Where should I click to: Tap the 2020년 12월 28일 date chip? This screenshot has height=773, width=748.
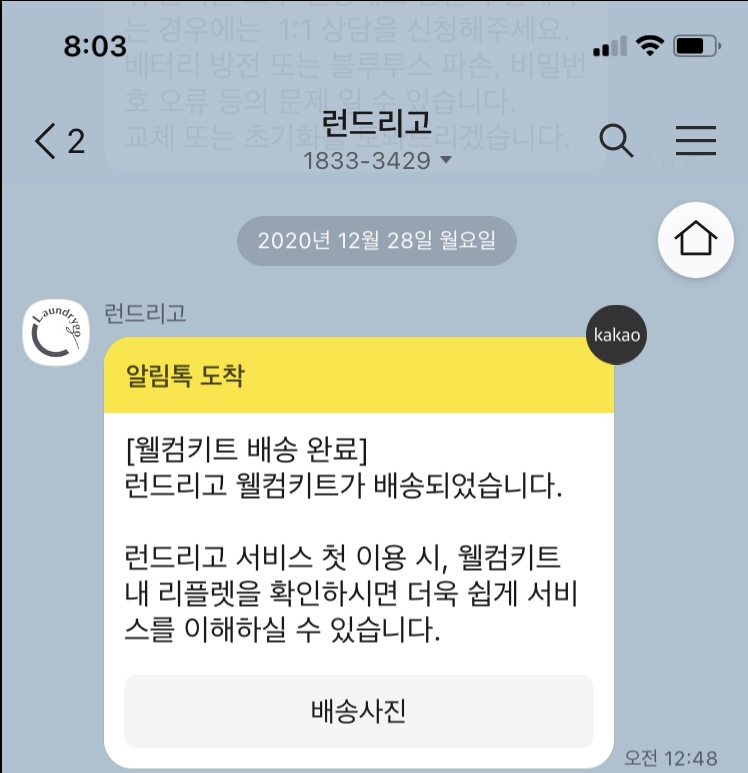376,240
